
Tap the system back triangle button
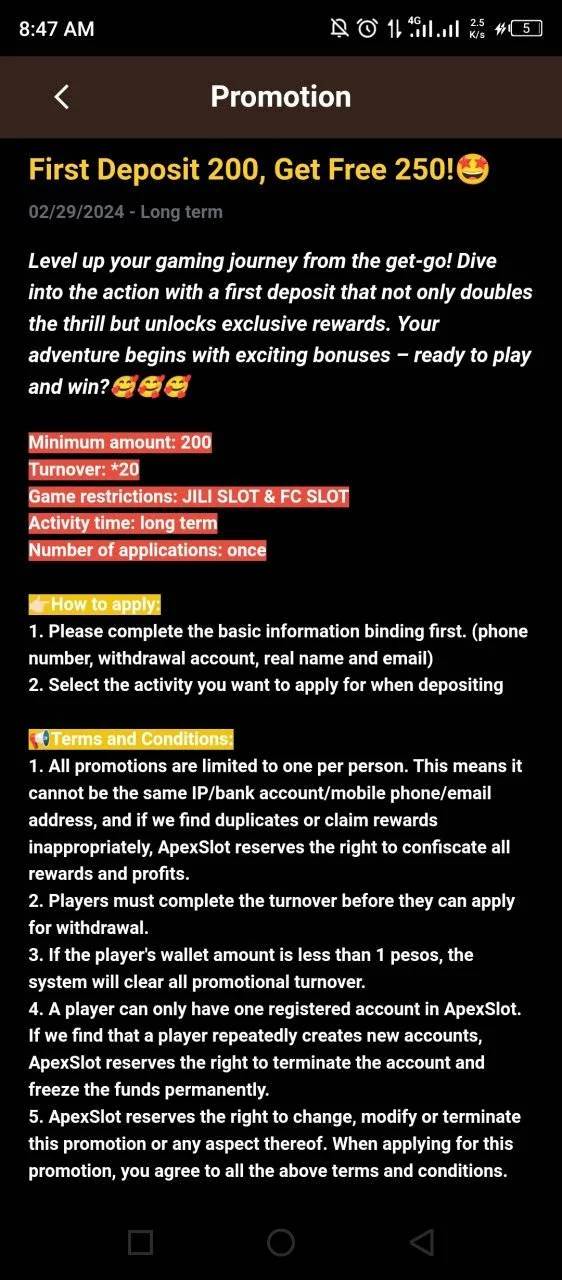422,1242
